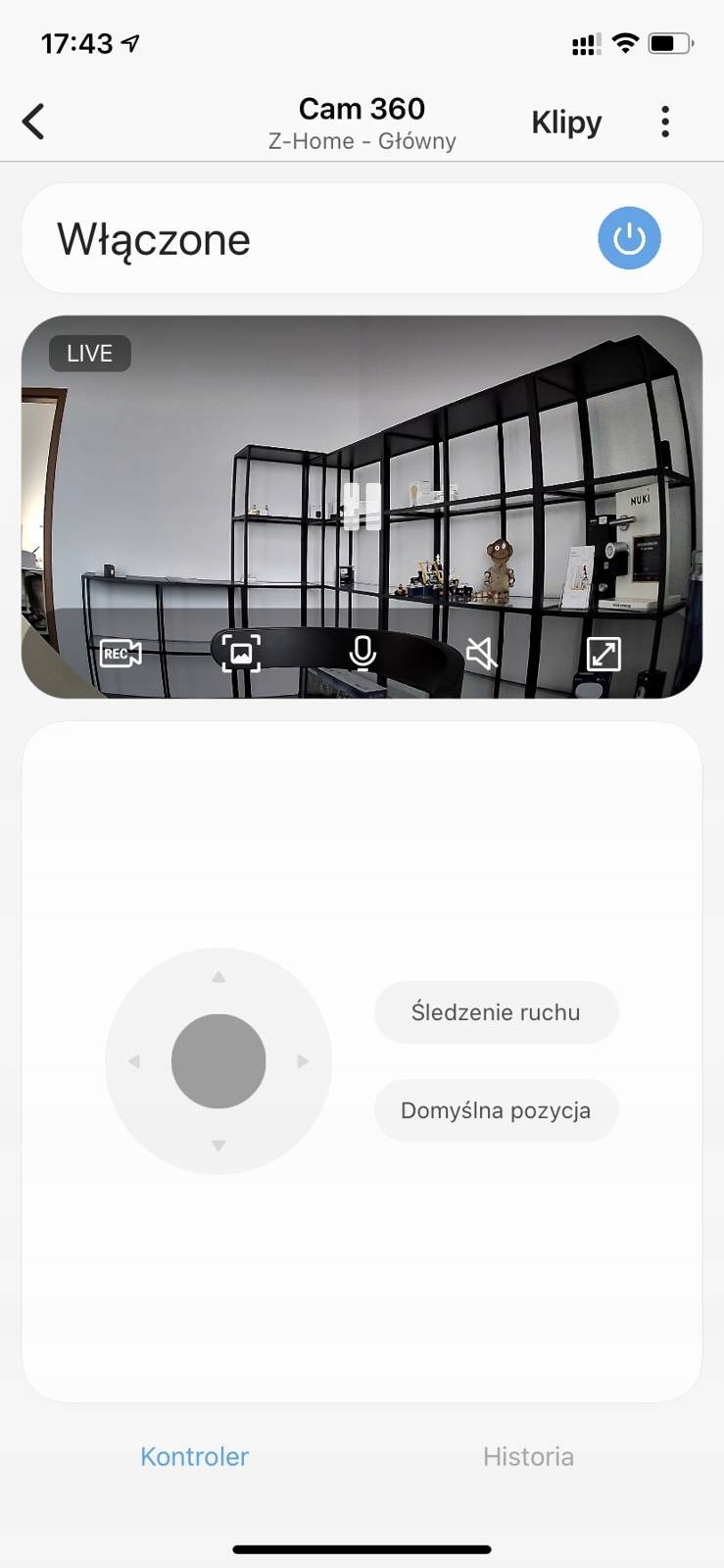The image size is (724, 1568).
Task: Pan the camera left with the arrow
Action: [134, 1061]
